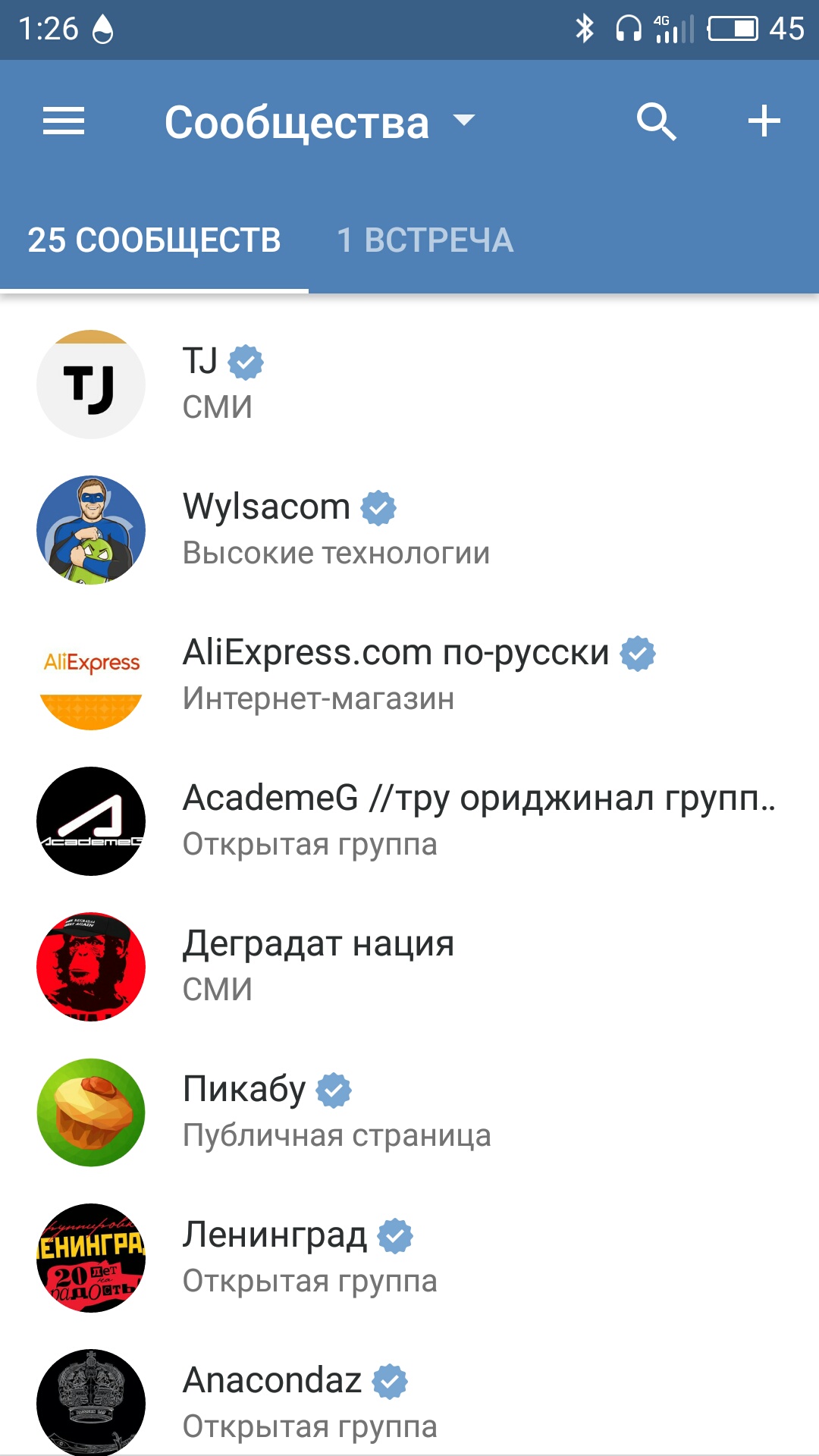The width and height of the screenshot is (819, 1456).
Task: Open AliExpress.com по-русски community
Action: (409, 675)
